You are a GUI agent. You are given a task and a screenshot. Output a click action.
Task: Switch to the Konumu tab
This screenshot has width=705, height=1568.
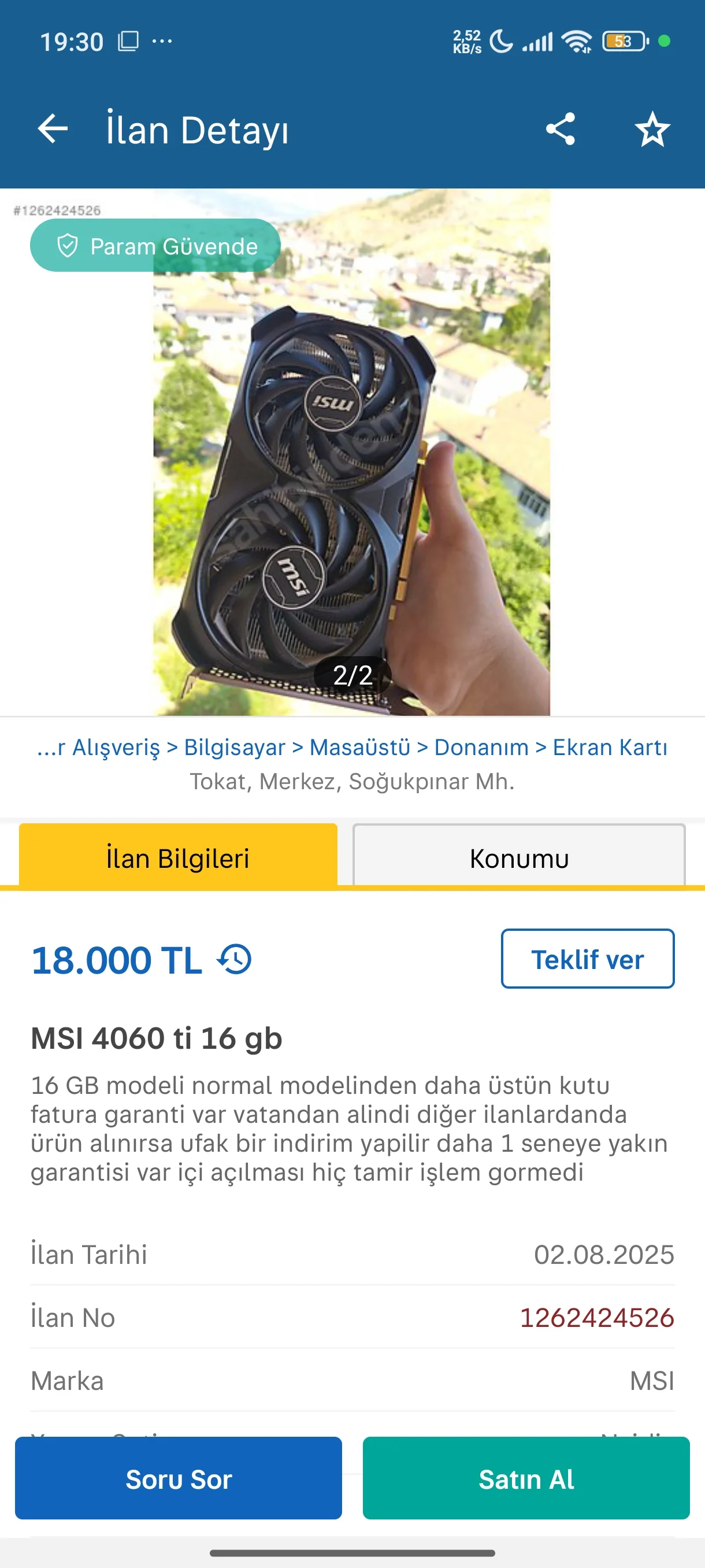click(x=519, y=857)
